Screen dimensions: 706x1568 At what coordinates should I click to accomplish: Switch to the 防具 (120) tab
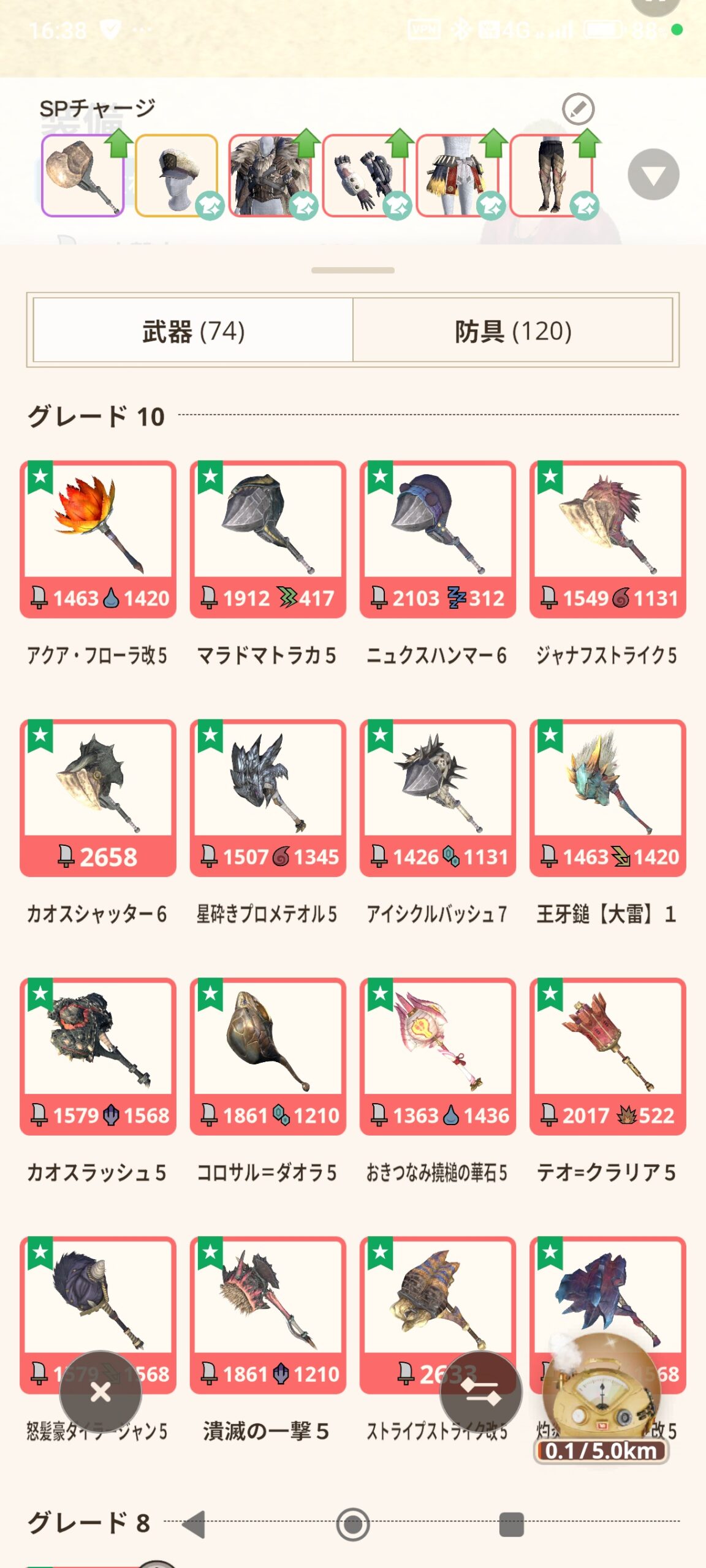point(513,331)
